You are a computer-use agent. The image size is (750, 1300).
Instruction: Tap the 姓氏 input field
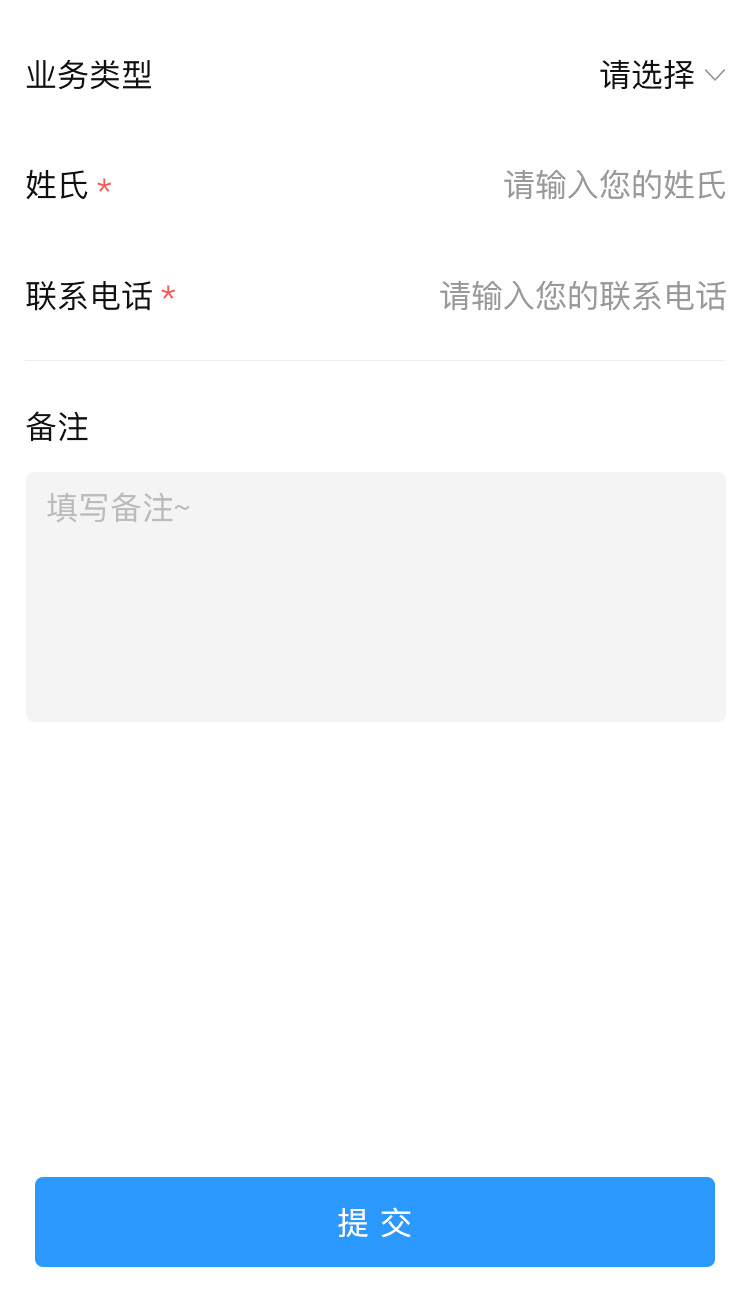coord(613,186)
